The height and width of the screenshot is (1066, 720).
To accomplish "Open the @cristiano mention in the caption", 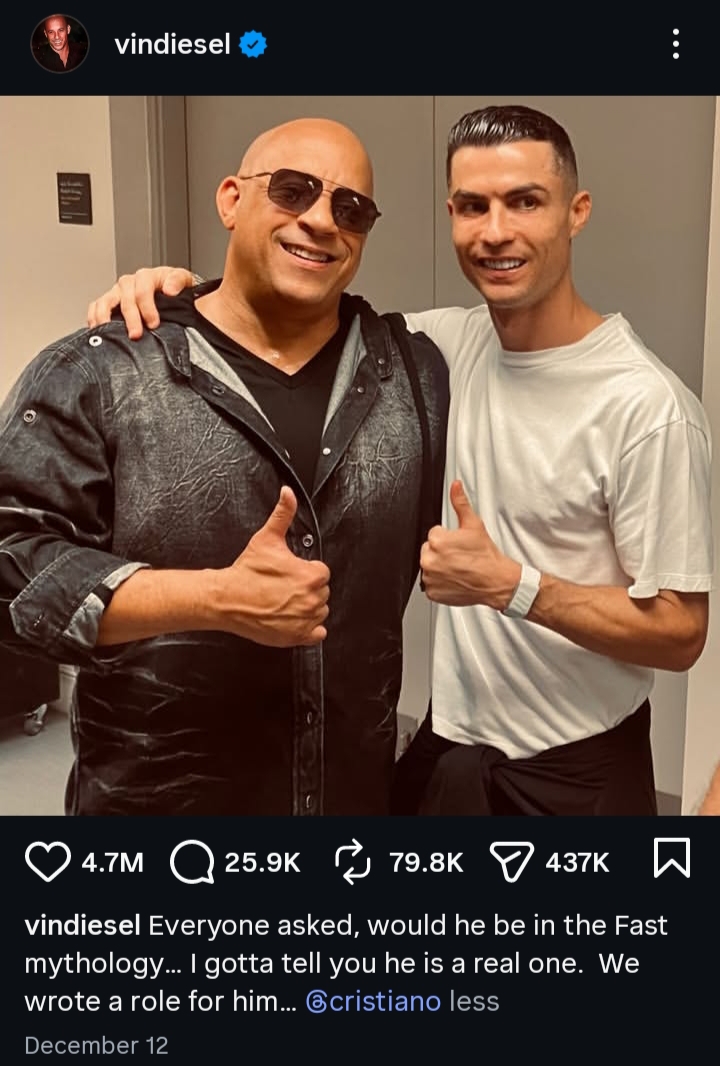I will click(x=372, y=1001).
